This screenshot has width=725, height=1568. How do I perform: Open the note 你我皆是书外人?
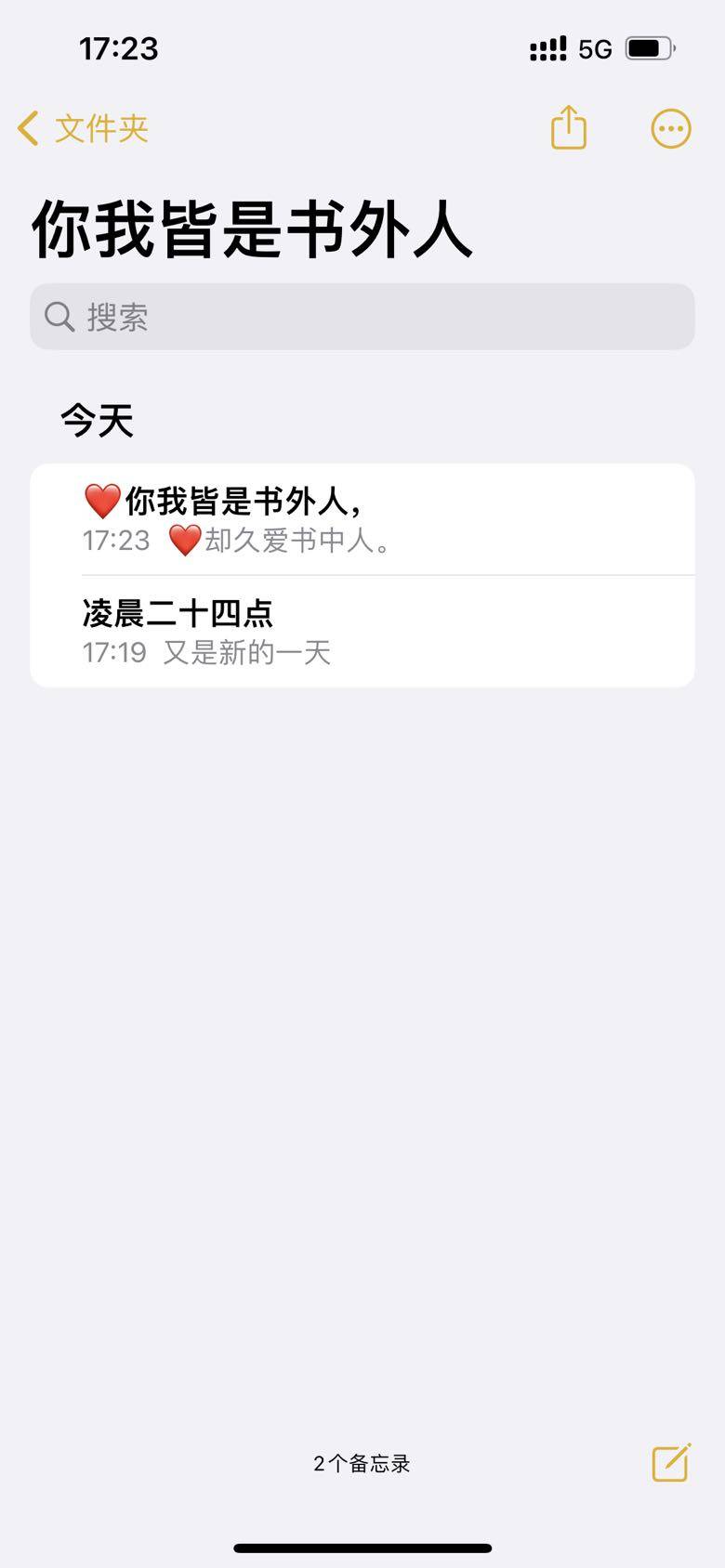(x=362, y=519)
